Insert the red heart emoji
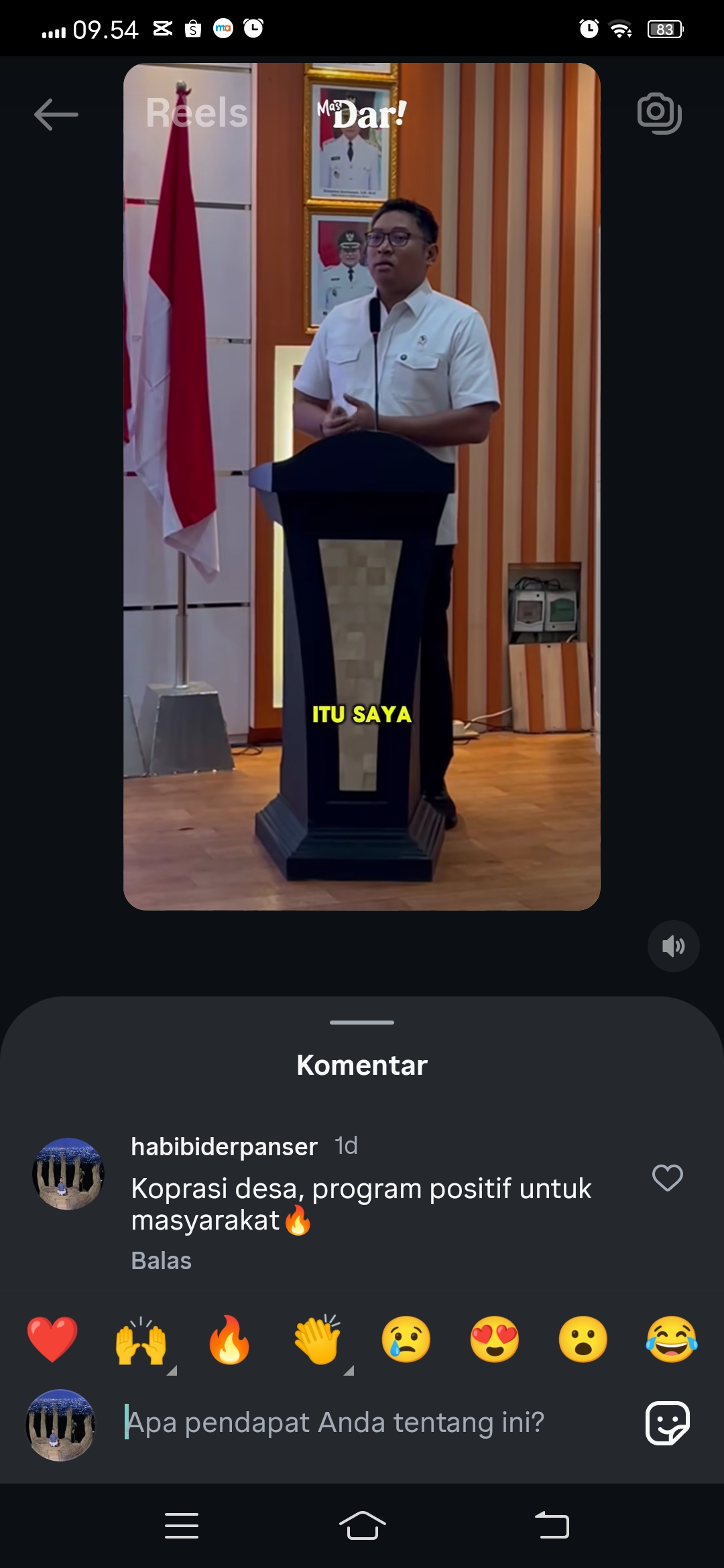This screenshot has height=1568, width=724. pyautogui.click(x=52, y=1339)
